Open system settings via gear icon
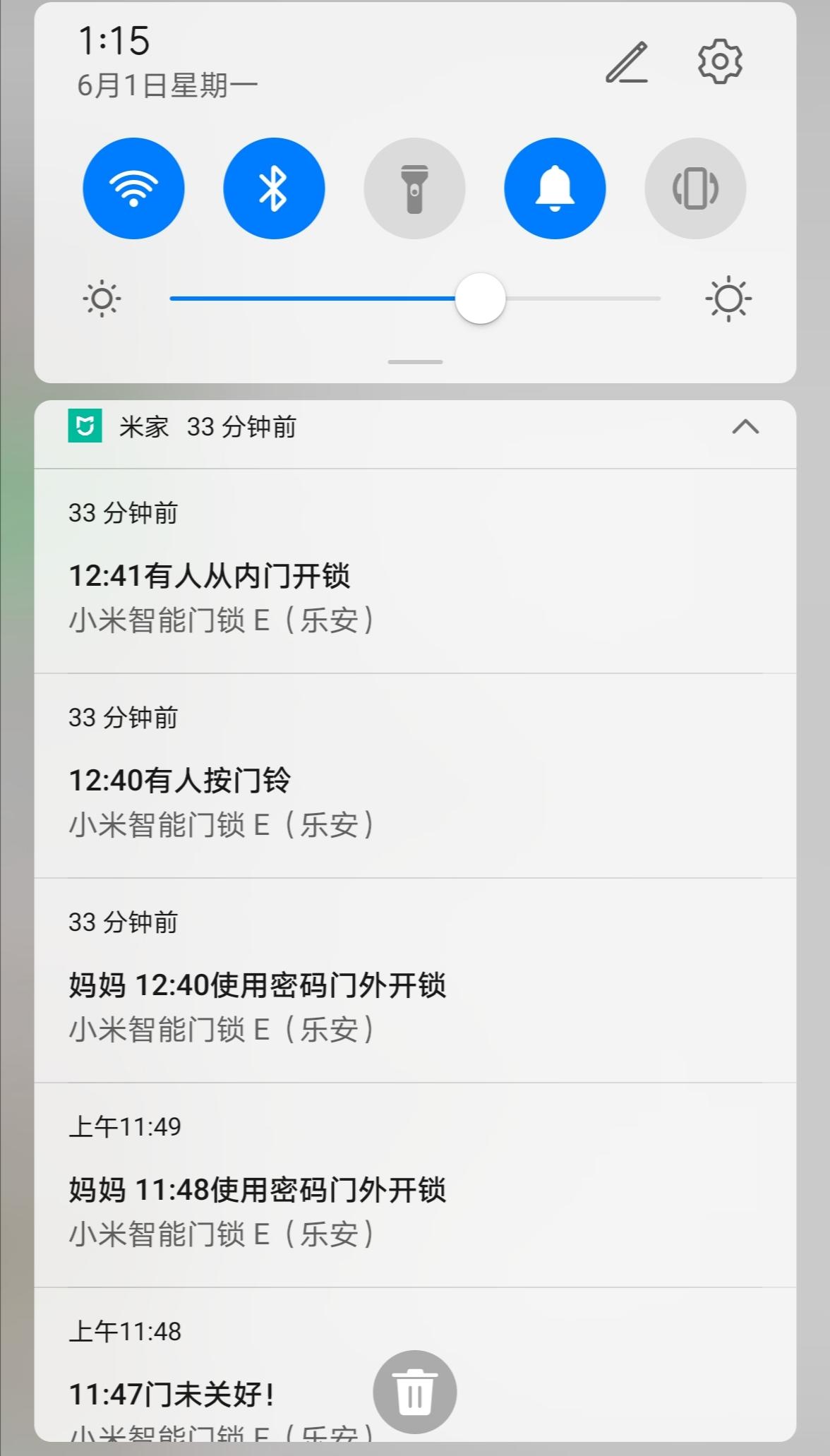This screenshot has width=830, height=1456. (x=719, y=62)
